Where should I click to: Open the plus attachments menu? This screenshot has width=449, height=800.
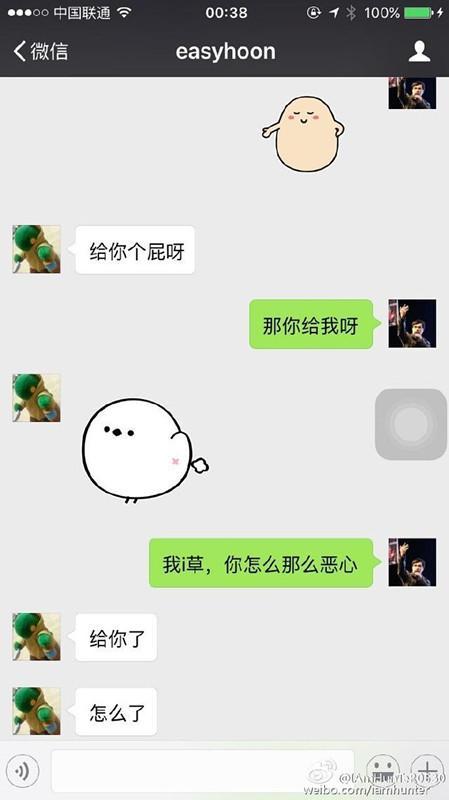coord(428,771)
